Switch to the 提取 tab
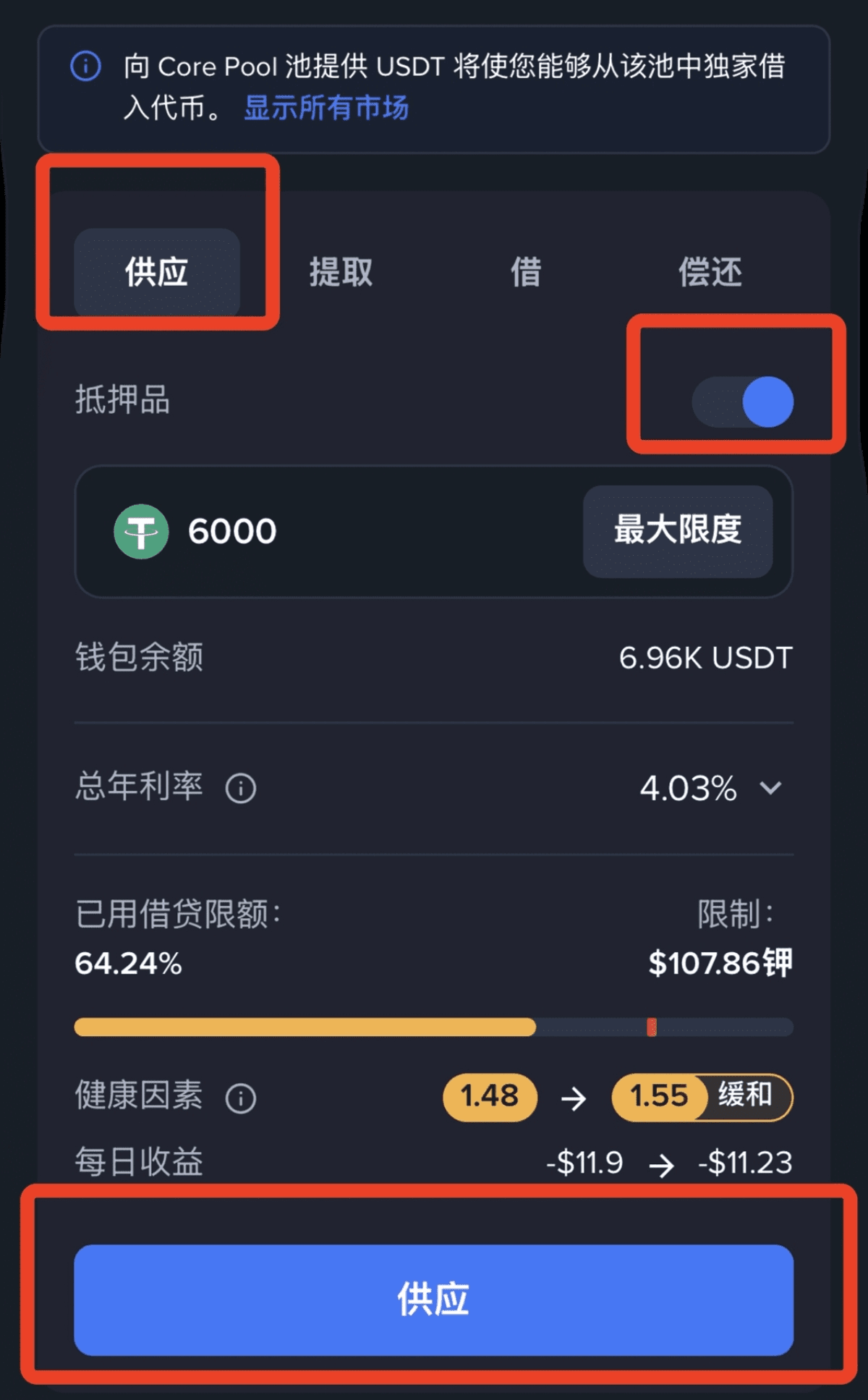Screen dimensions: 868x1400 [341, 272]
